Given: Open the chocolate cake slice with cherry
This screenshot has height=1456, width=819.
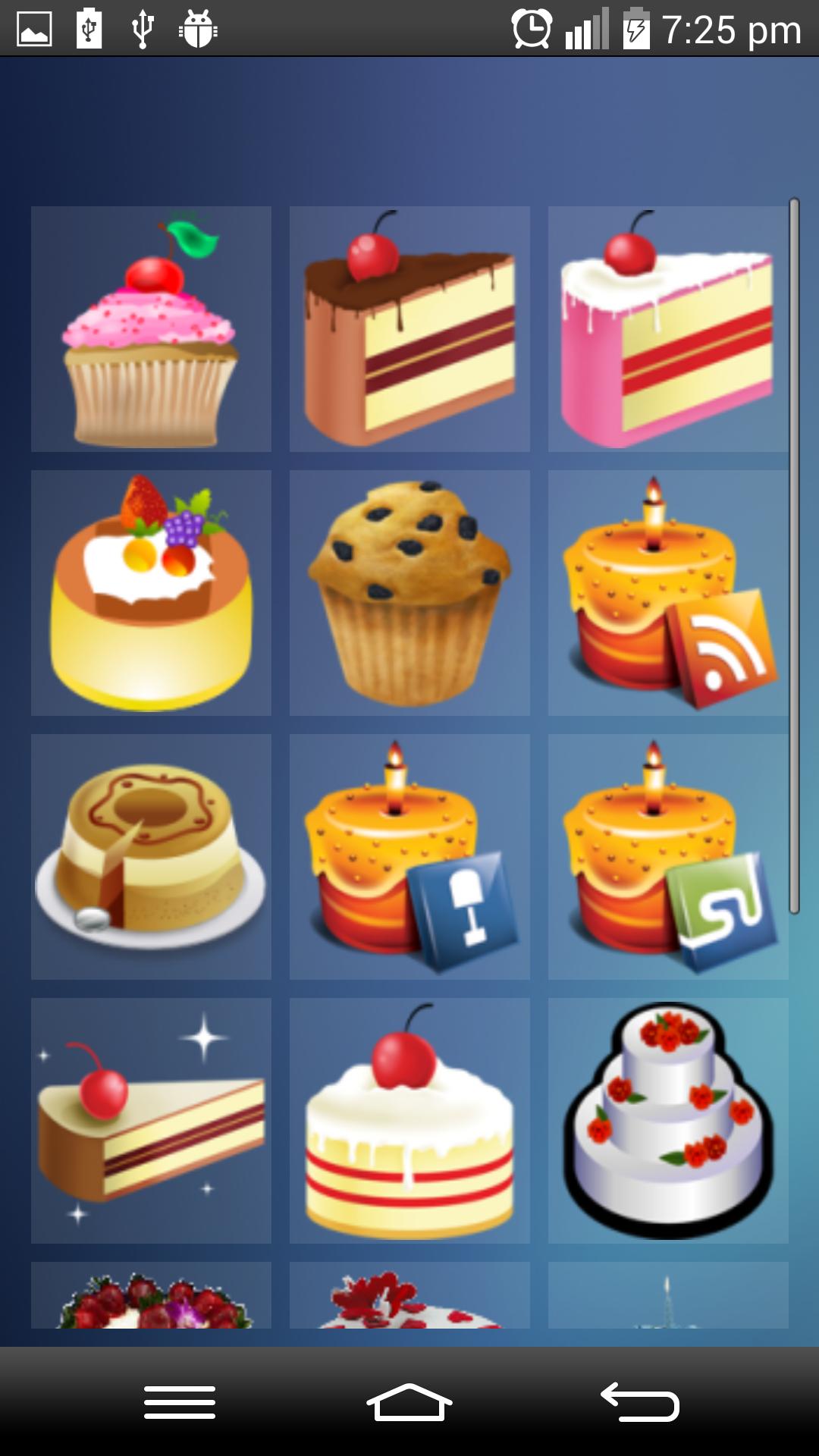Looking at the screenshot, I should click(409, 329).
